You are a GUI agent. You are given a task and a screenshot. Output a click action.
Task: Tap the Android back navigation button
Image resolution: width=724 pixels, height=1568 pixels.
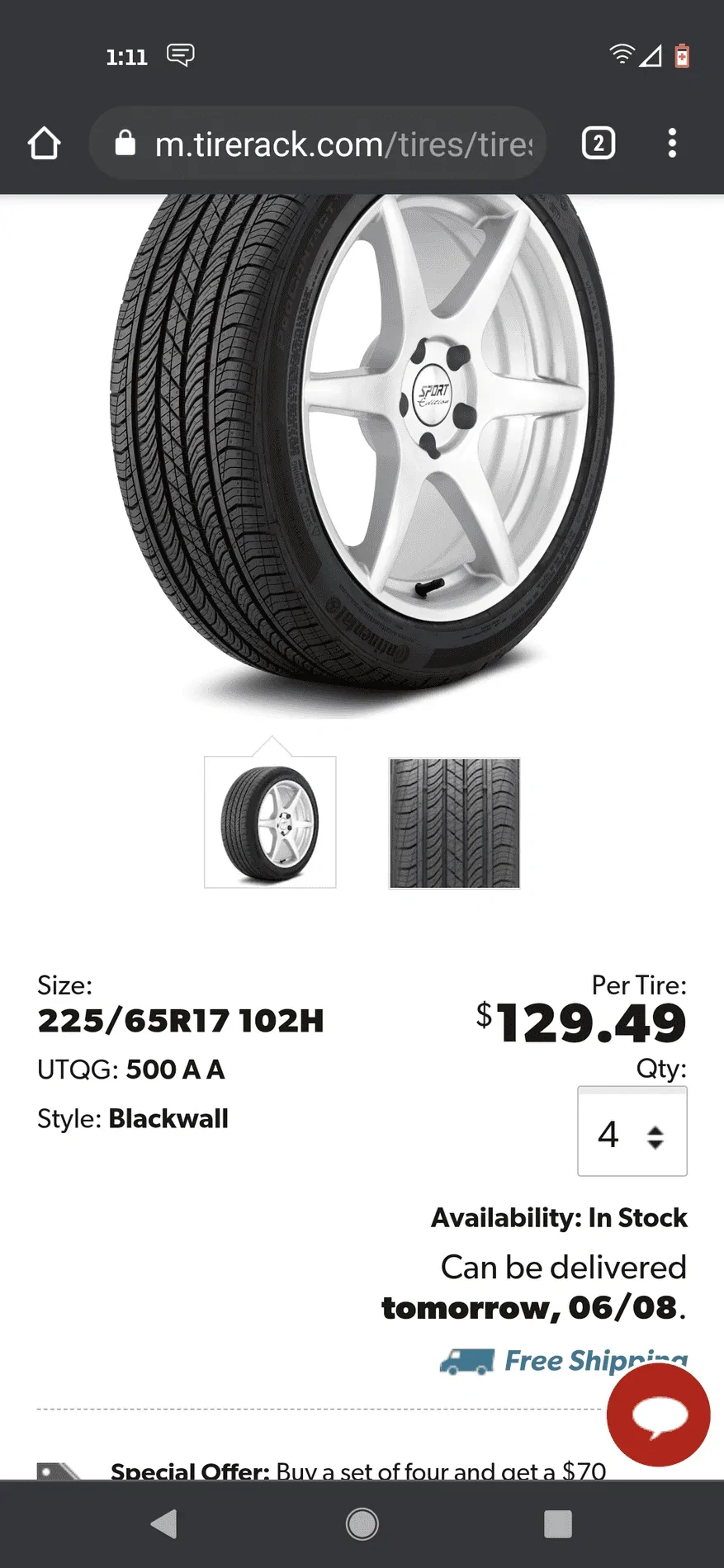coord(165,1524)
